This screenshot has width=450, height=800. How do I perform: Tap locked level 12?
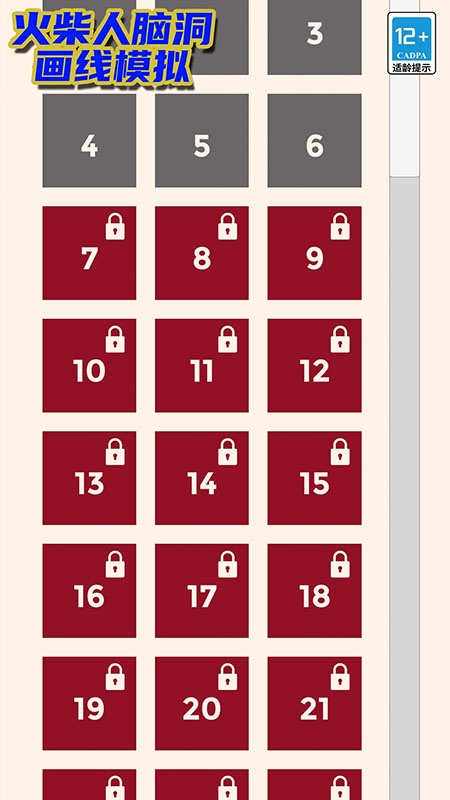[x=314, y=365]
